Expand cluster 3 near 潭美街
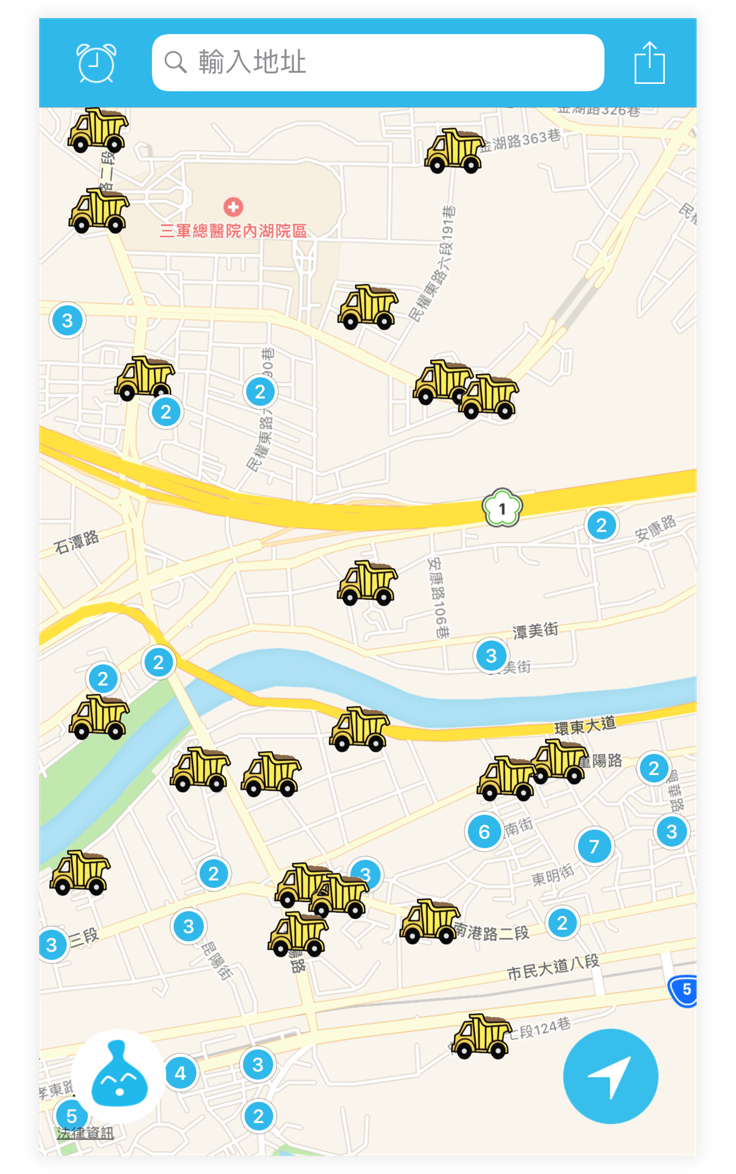Screen dimensions: 736x1174 [491, 656]
